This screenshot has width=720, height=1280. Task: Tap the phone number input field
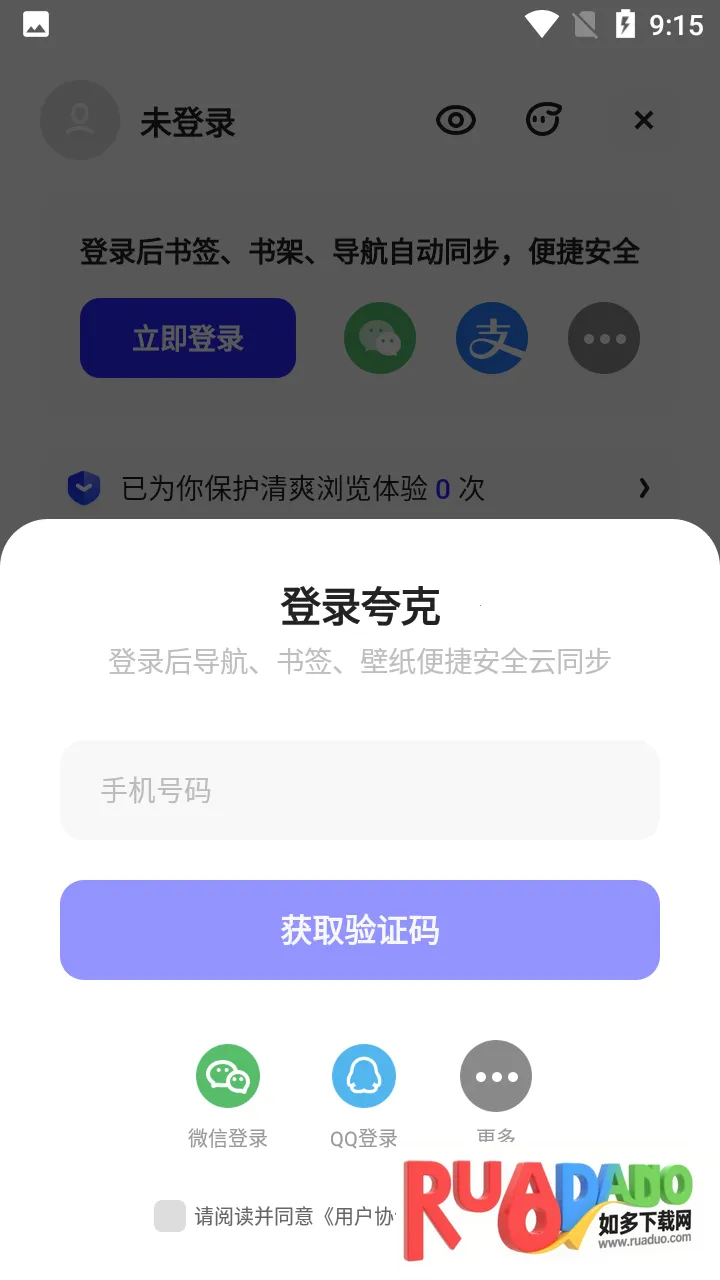click(x=359, y=790)
